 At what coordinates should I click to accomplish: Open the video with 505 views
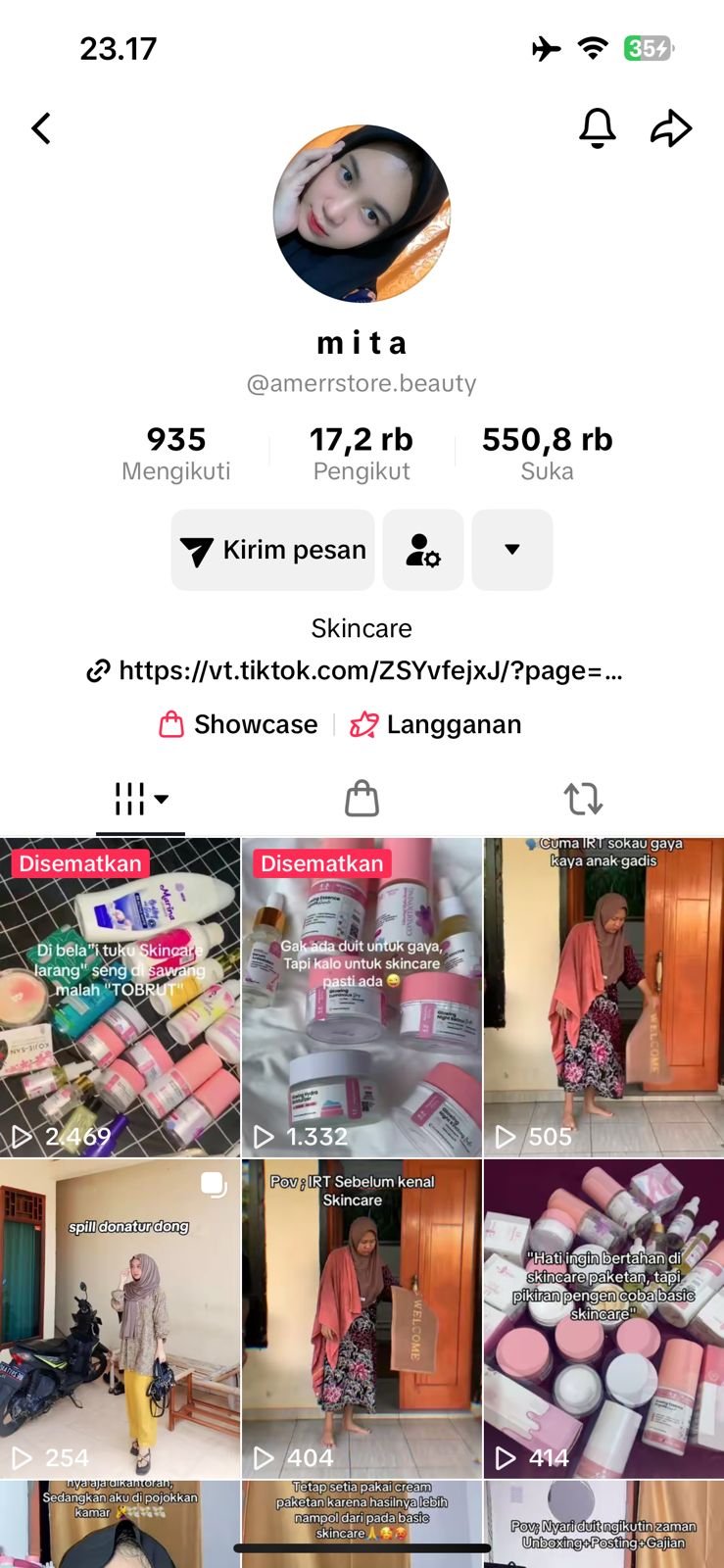(603, 997)
